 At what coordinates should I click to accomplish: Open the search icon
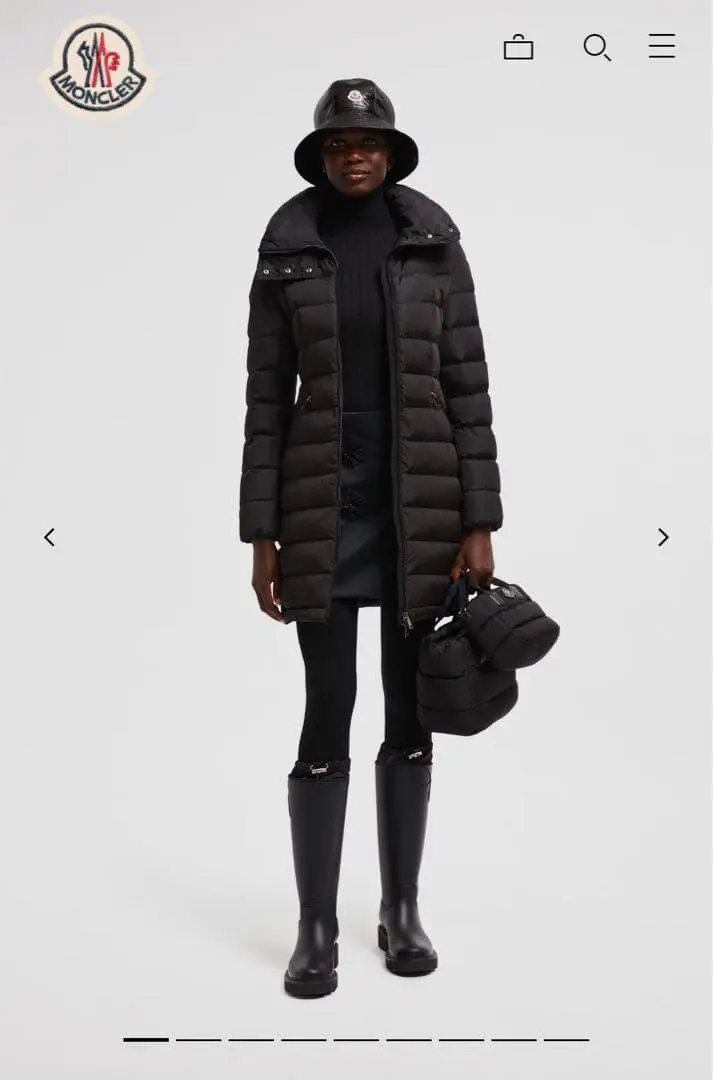pos(597,47)
